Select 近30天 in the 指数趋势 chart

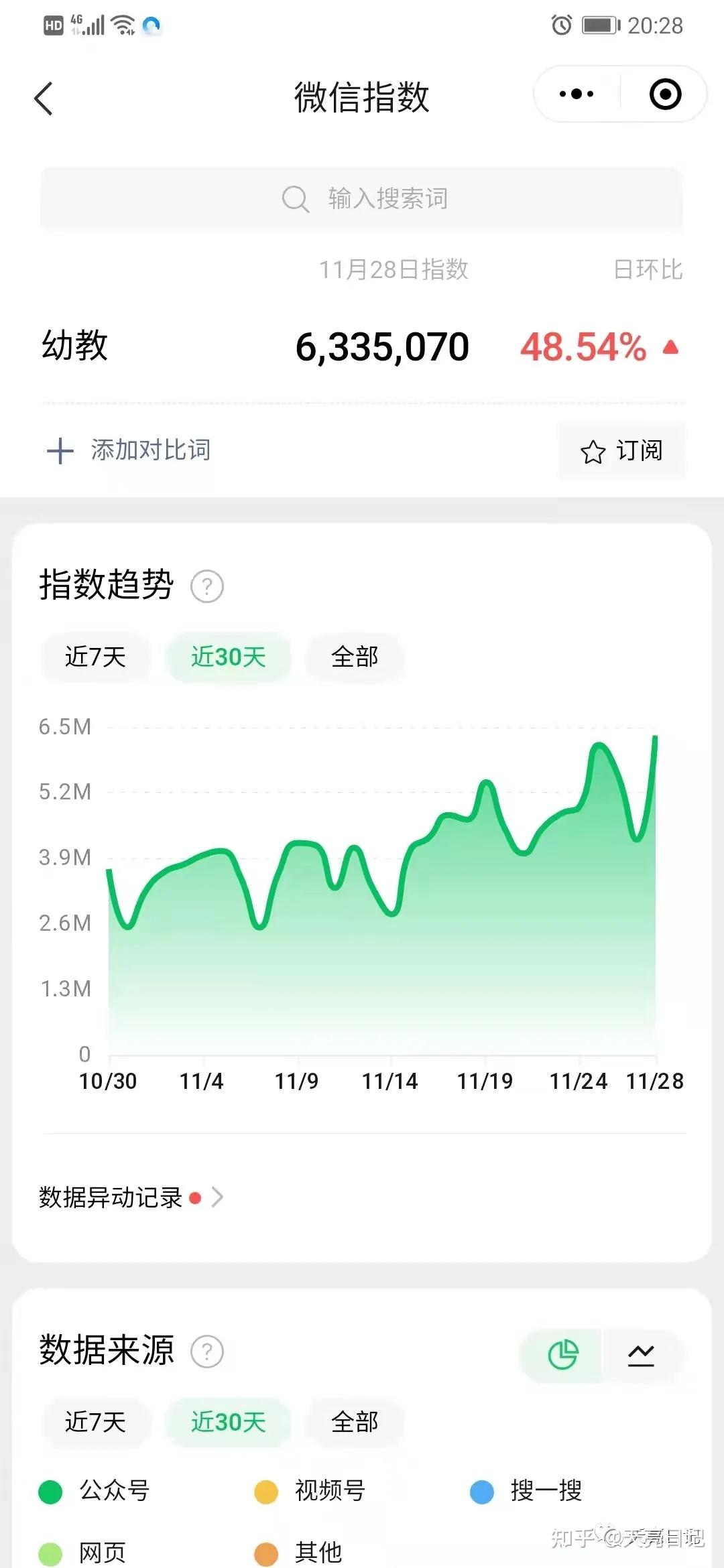pyautogui.click(x=228, y=657)
